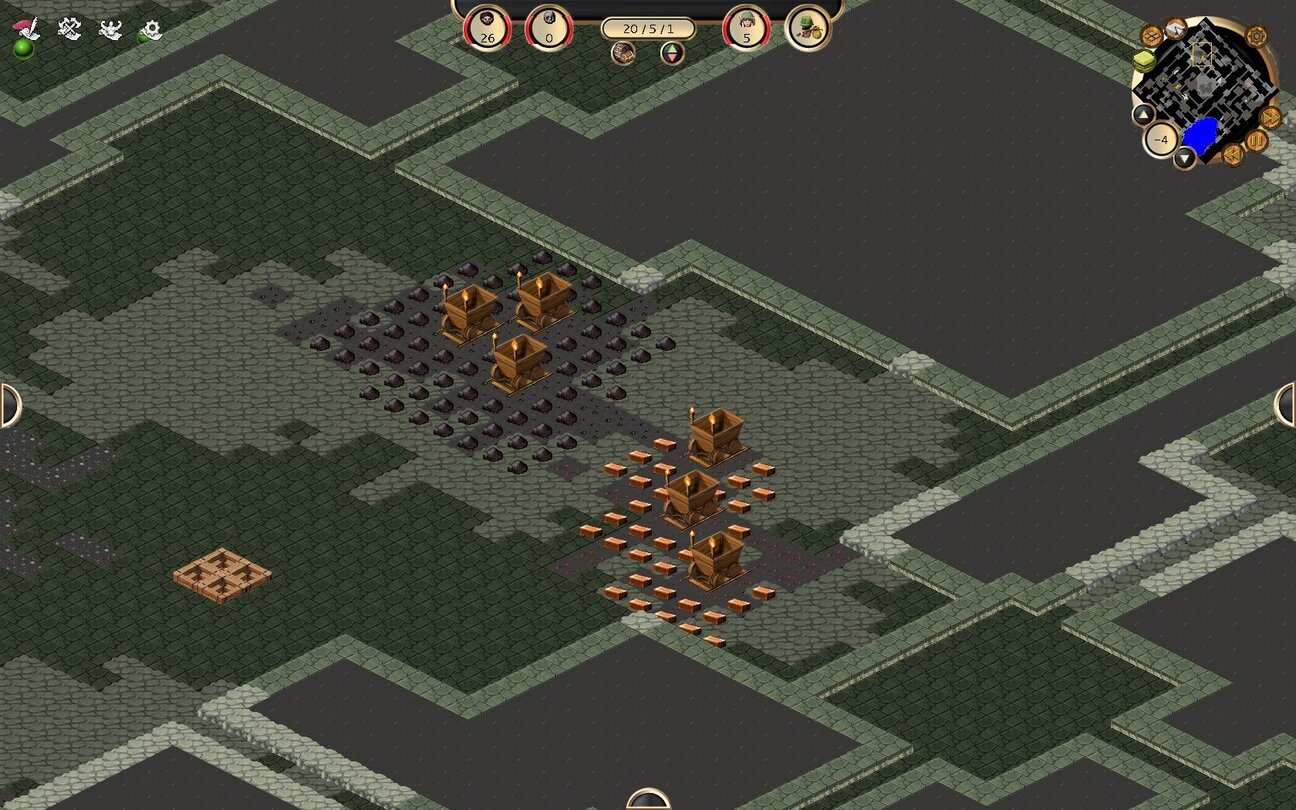Go up one dungeon level

pos(1145,114)
